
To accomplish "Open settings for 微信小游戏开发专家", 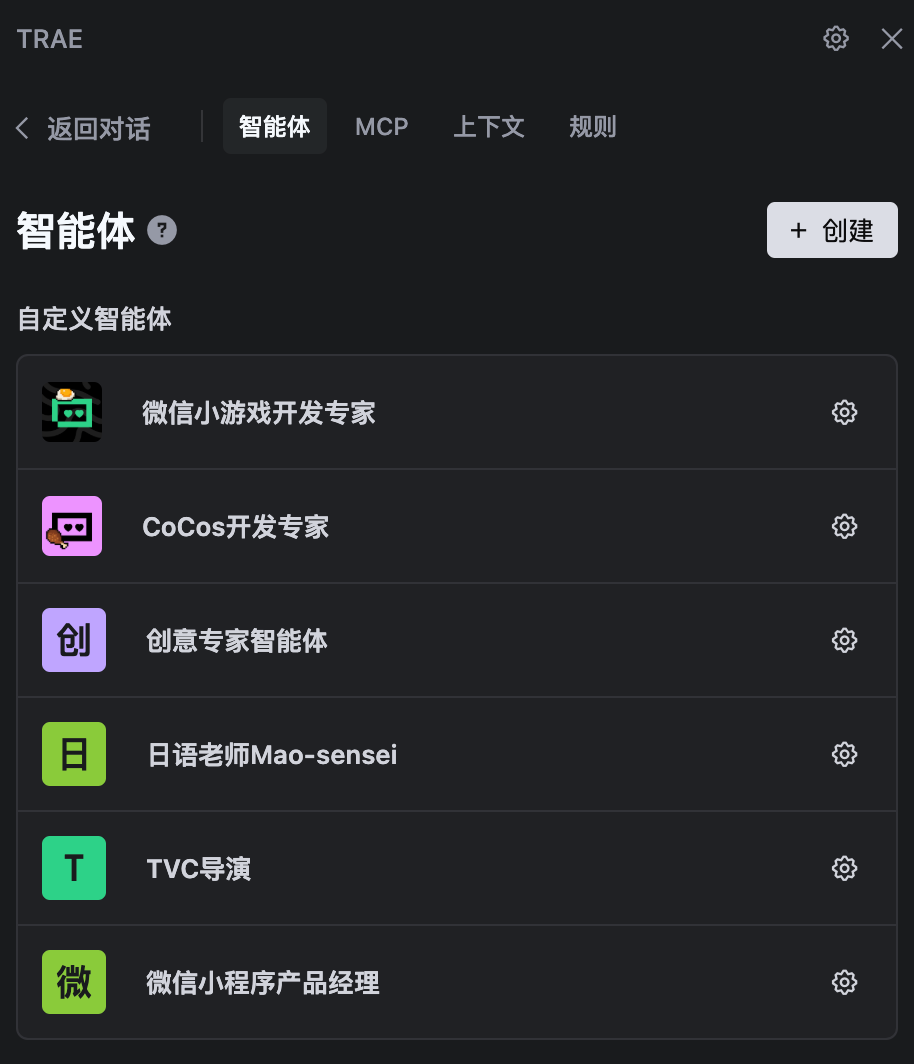I will click(x=844, y=412).
